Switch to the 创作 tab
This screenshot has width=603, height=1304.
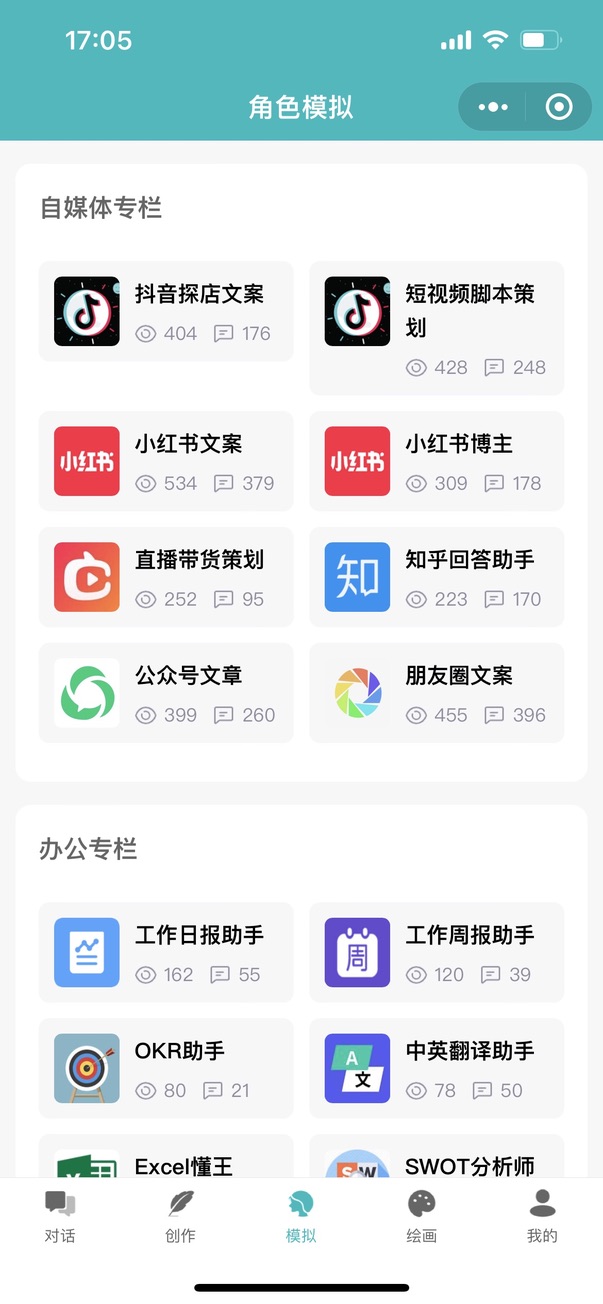point(180,1216)
